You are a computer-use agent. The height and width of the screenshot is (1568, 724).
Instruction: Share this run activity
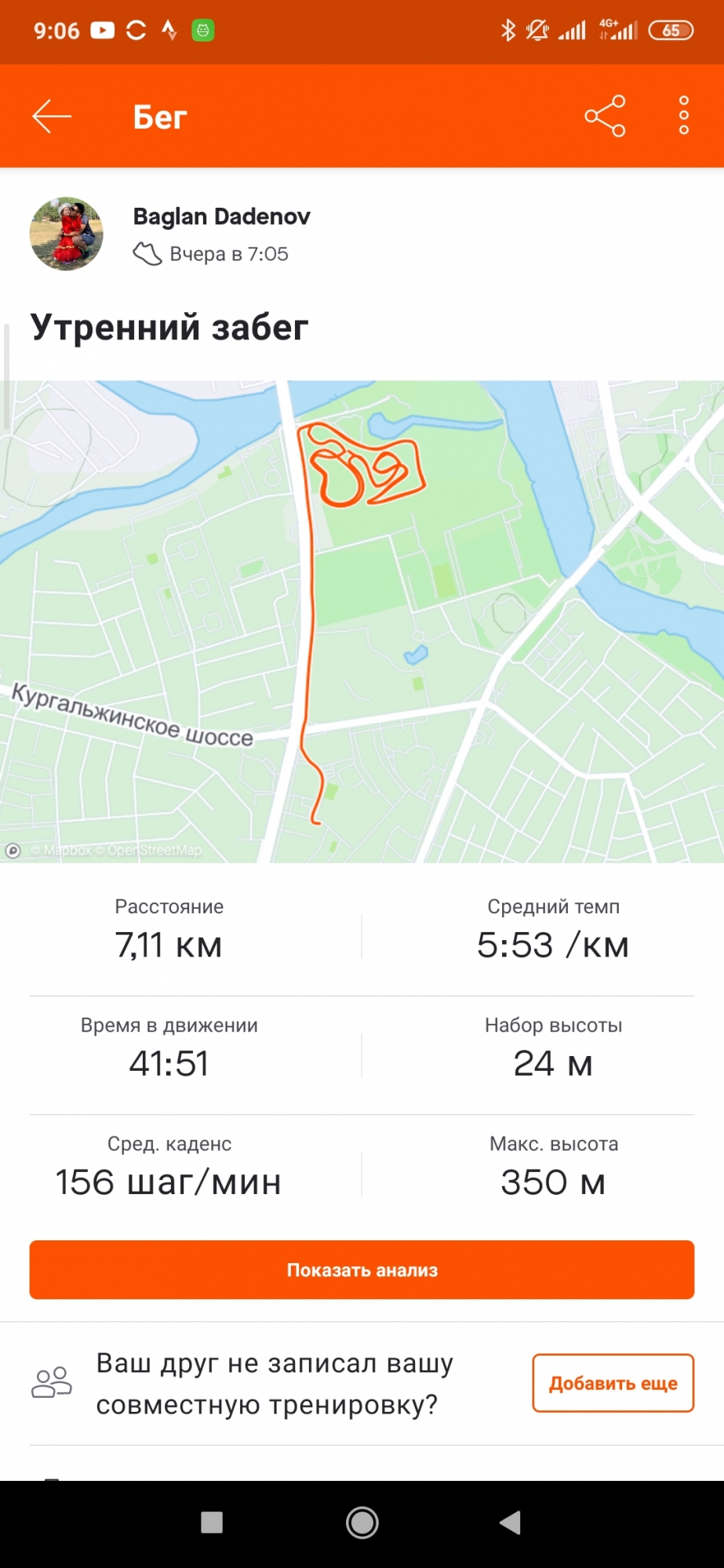coord(605,117)
